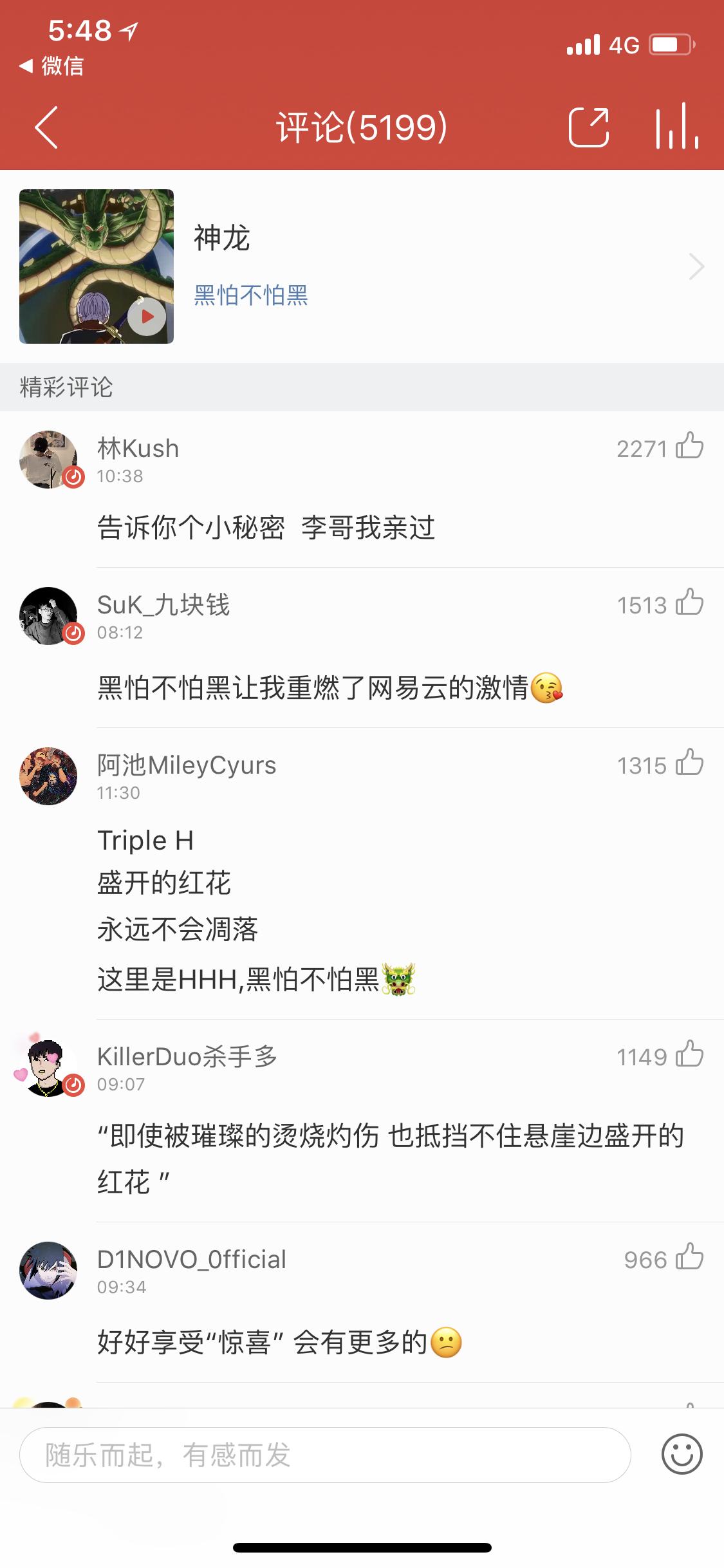Tap SuK_九块钱's profile avatar
Image resolution: width=724 pixels, height=1568 pixels.
(x=49, y=616)
